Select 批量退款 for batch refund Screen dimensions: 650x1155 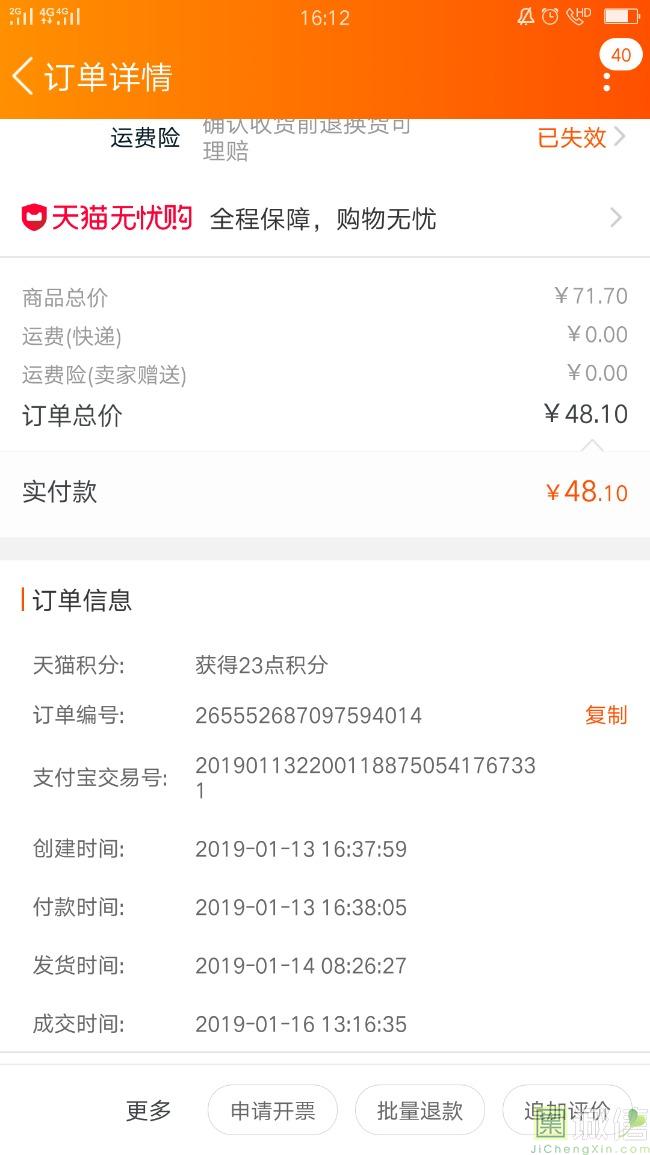420,1110
